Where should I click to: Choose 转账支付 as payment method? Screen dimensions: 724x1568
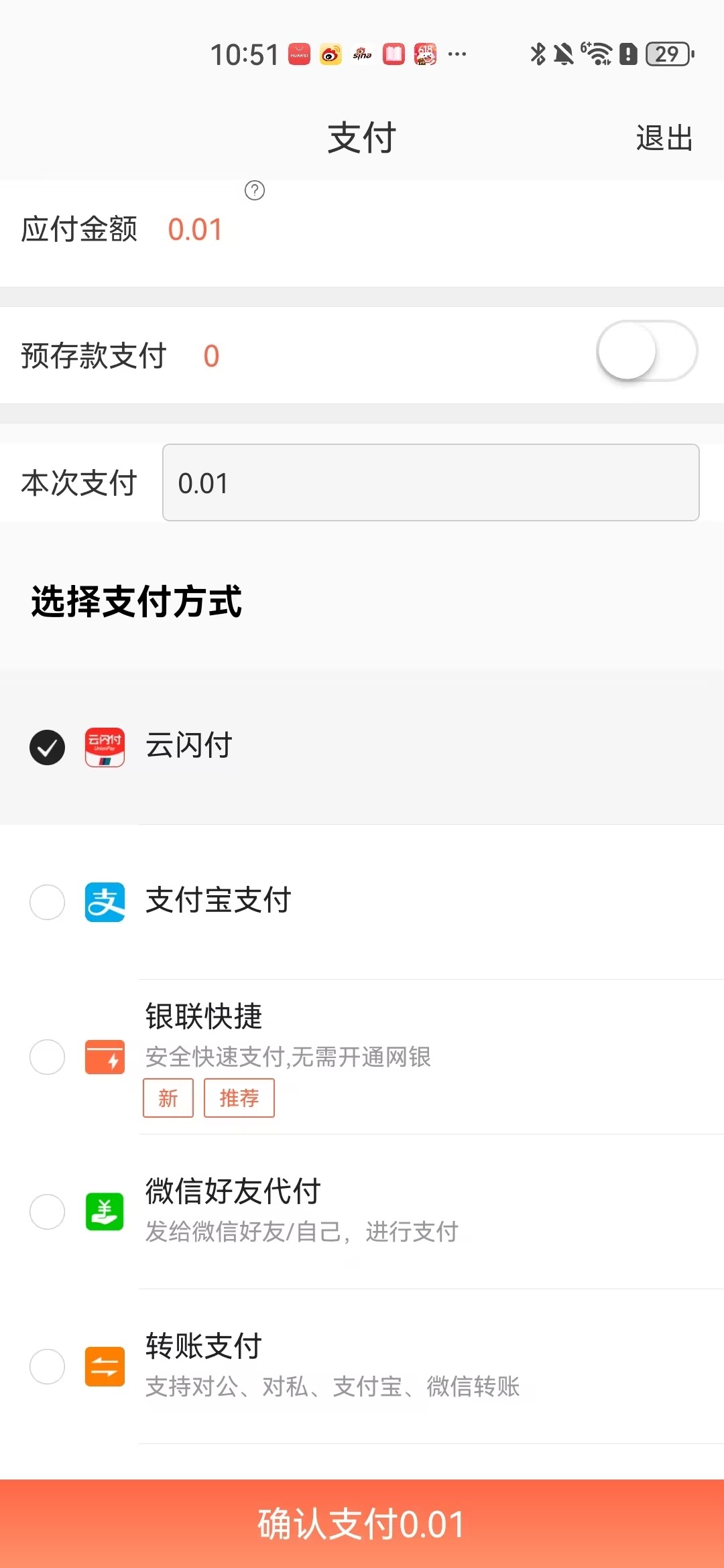point(362,1366)
